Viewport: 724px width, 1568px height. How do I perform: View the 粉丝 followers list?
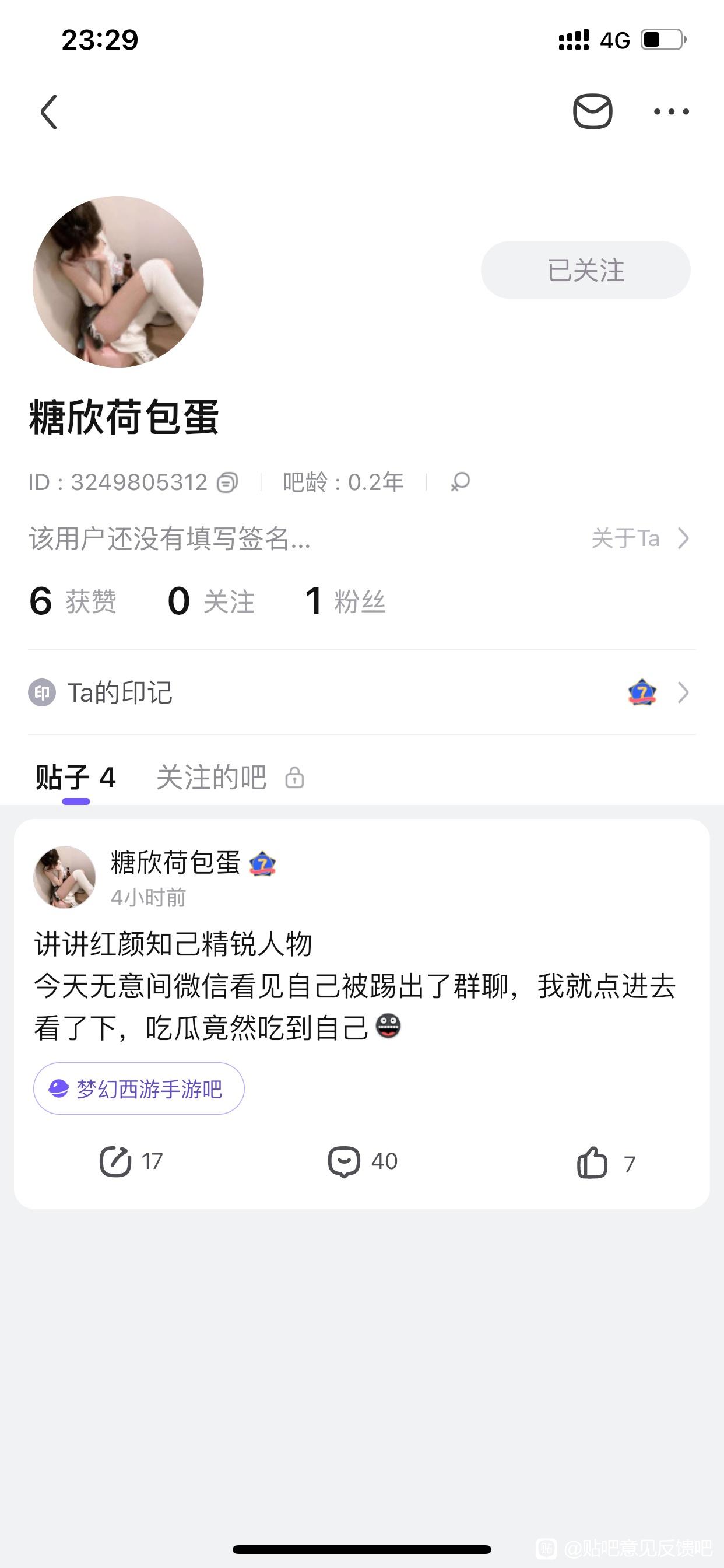pos(345,601)
